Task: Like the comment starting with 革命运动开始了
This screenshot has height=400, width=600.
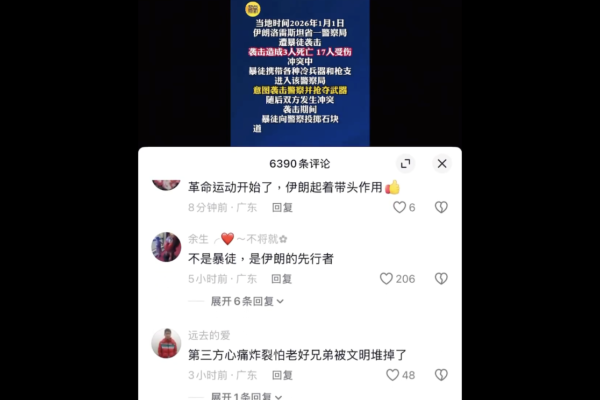Action: [x=399, y=207]
